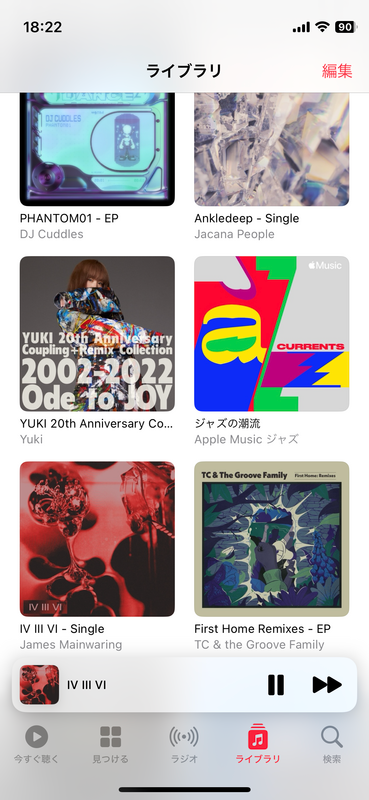Select the ライブラリ tab

tap(258, 745)
